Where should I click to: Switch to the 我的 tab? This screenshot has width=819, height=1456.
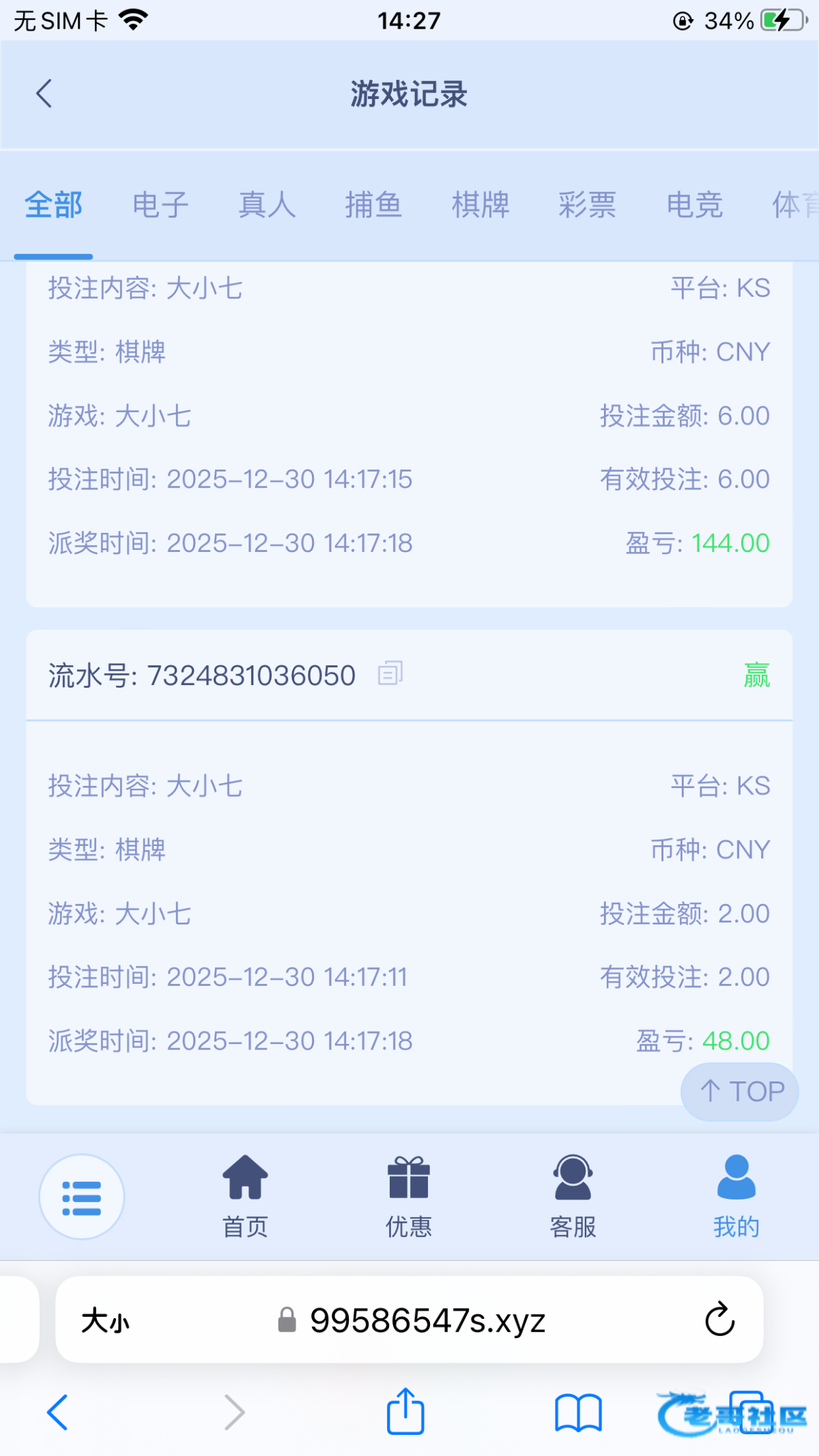tap(736, 1197)
